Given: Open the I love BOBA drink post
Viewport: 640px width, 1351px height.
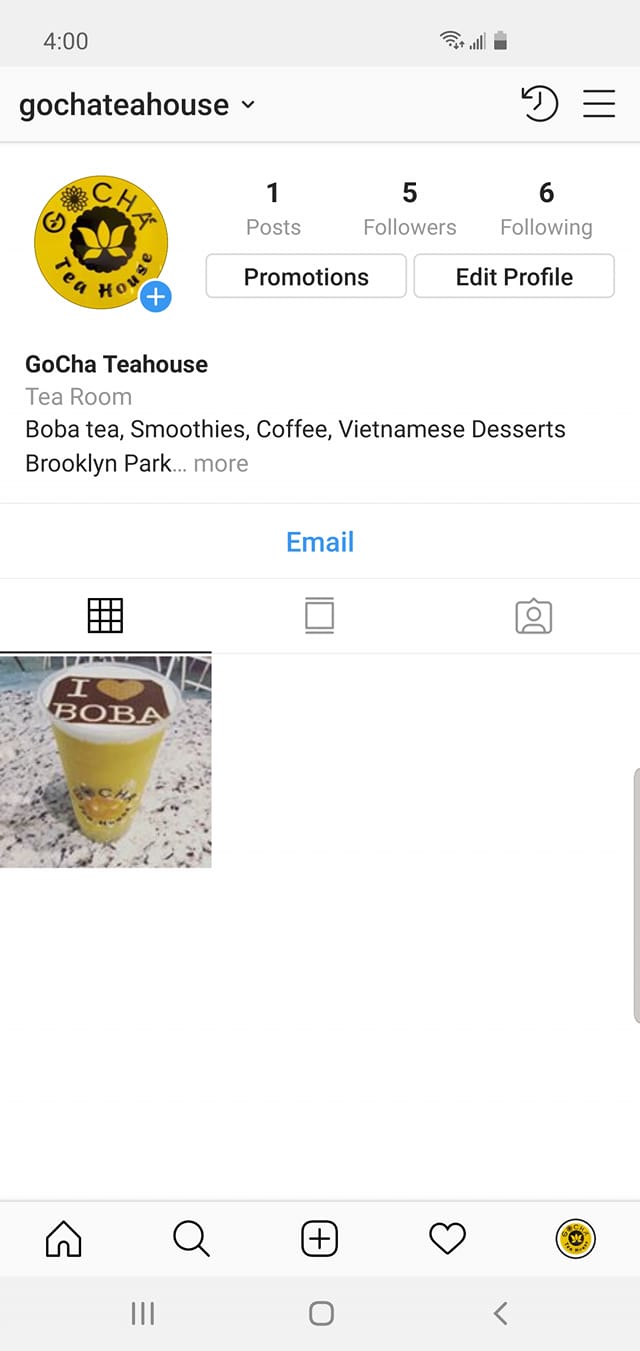Looking at the screenshot, I should pos(105,761).
